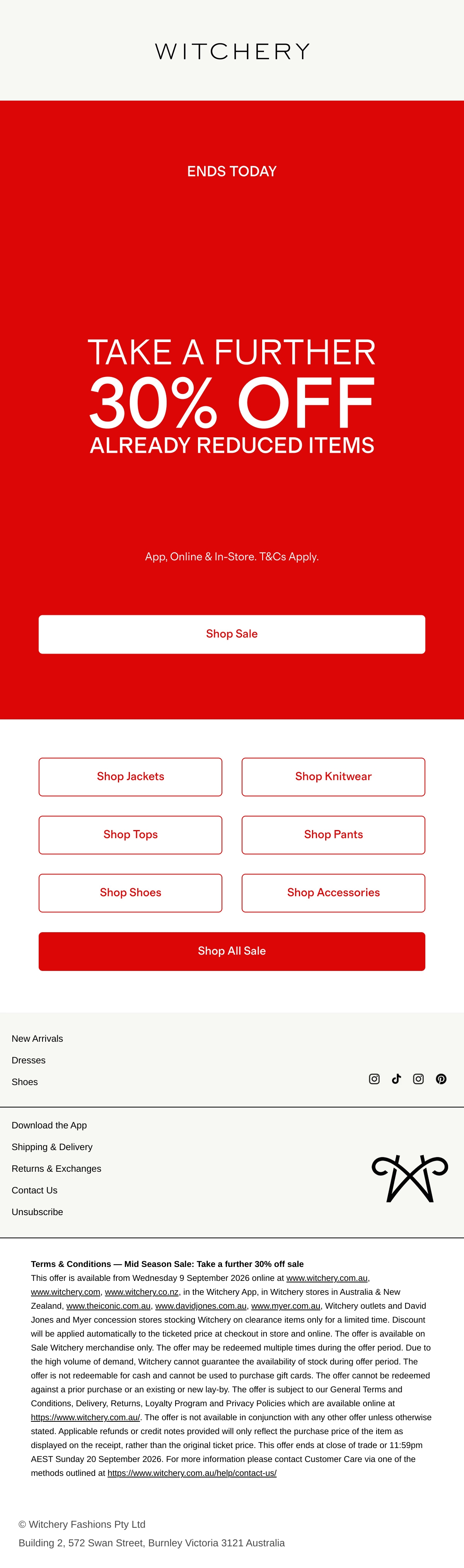The height and width of the screenshot is (1568, 464).
Task: Unsubscribe from emails
Action: click(37, 1212)
